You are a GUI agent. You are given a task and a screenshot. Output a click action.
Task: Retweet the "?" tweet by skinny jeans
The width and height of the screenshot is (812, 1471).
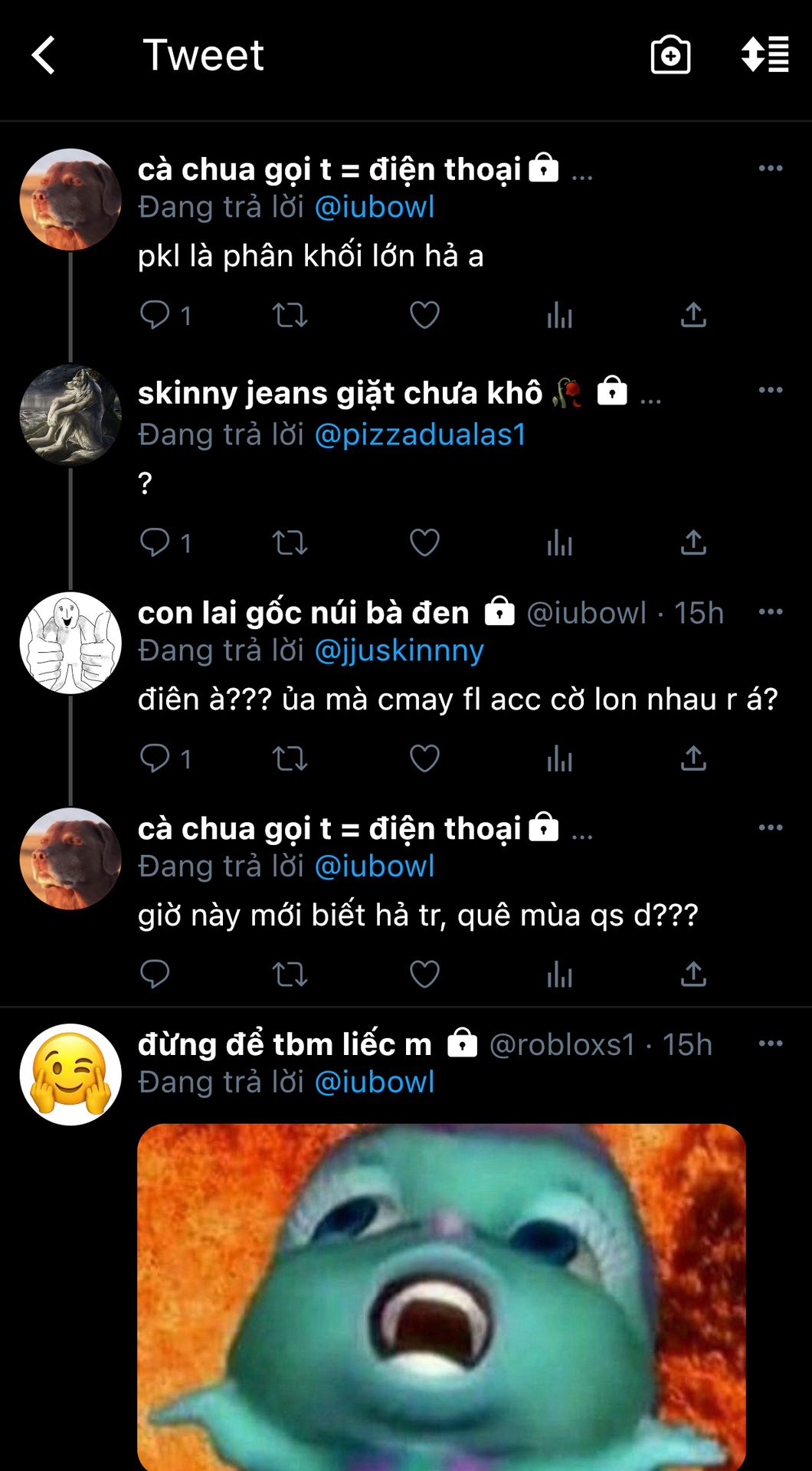pos(290,543)
